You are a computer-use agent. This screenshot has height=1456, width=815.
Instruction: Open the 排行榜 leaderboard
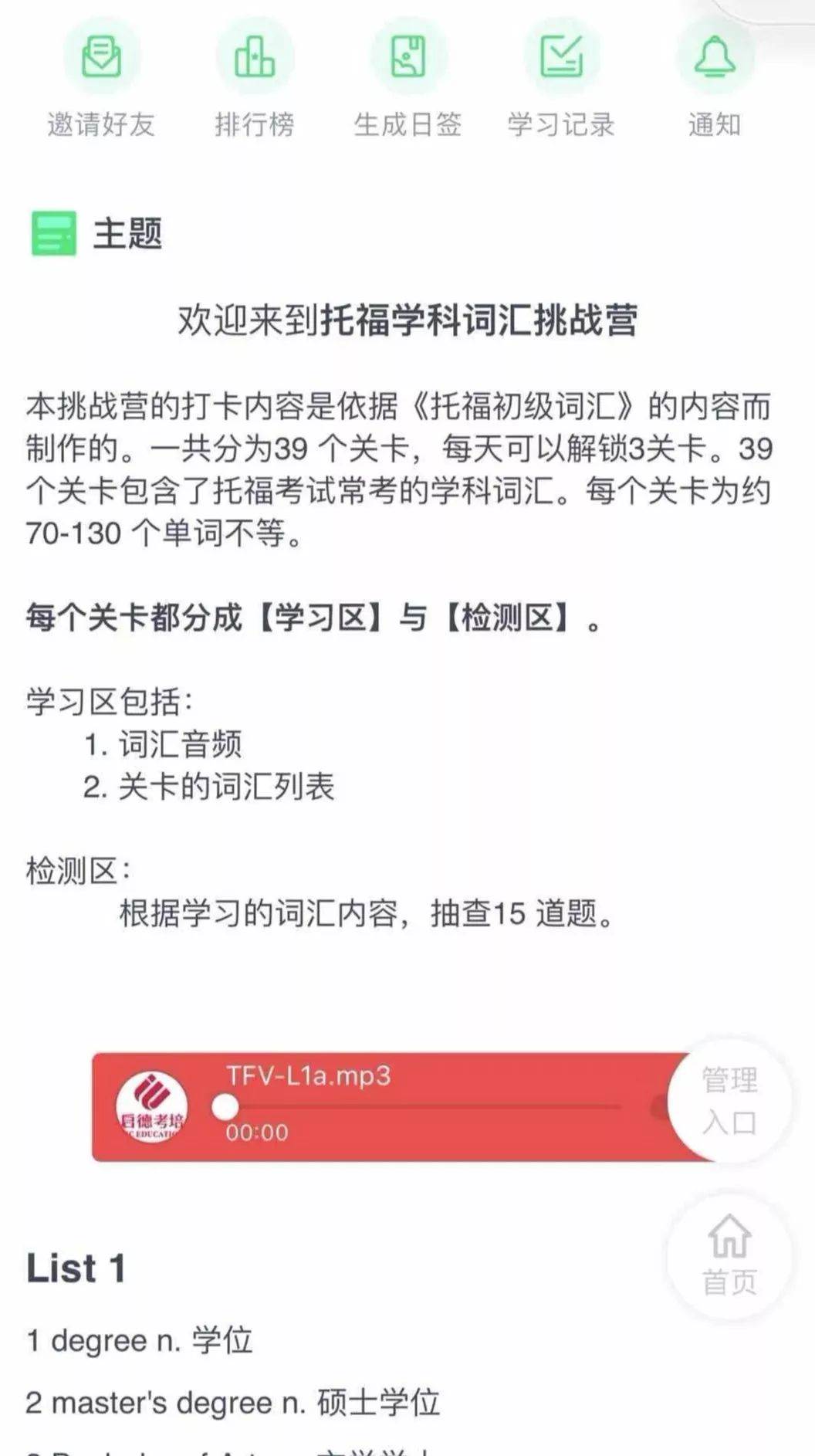[x=255, y=79]
